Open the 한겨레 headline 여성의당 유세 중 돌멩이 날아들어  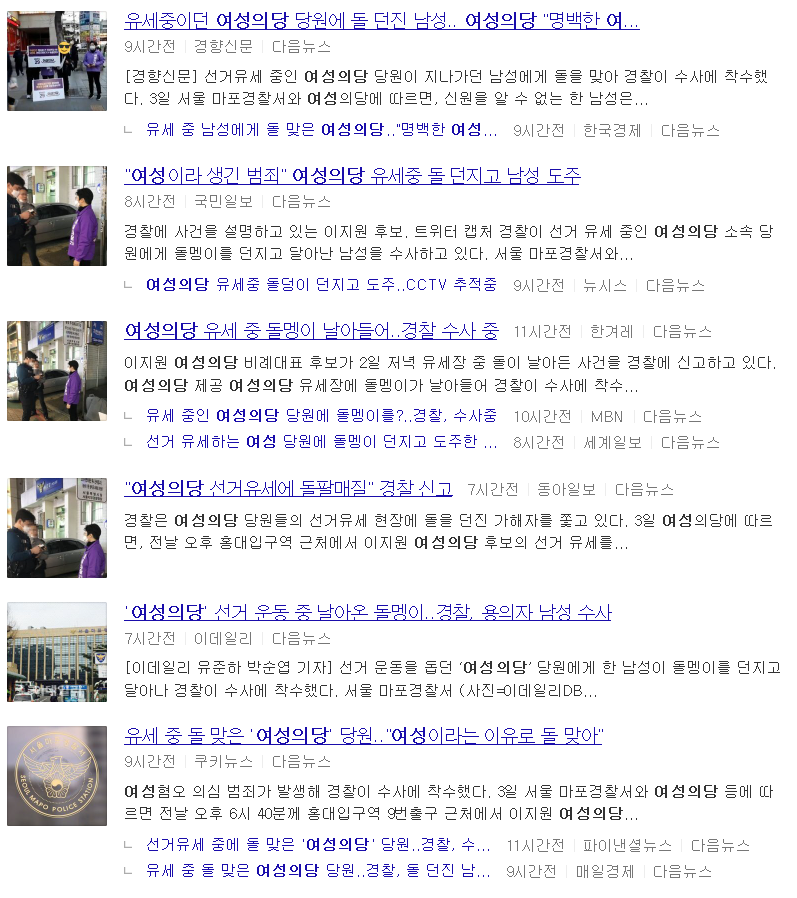311,331
